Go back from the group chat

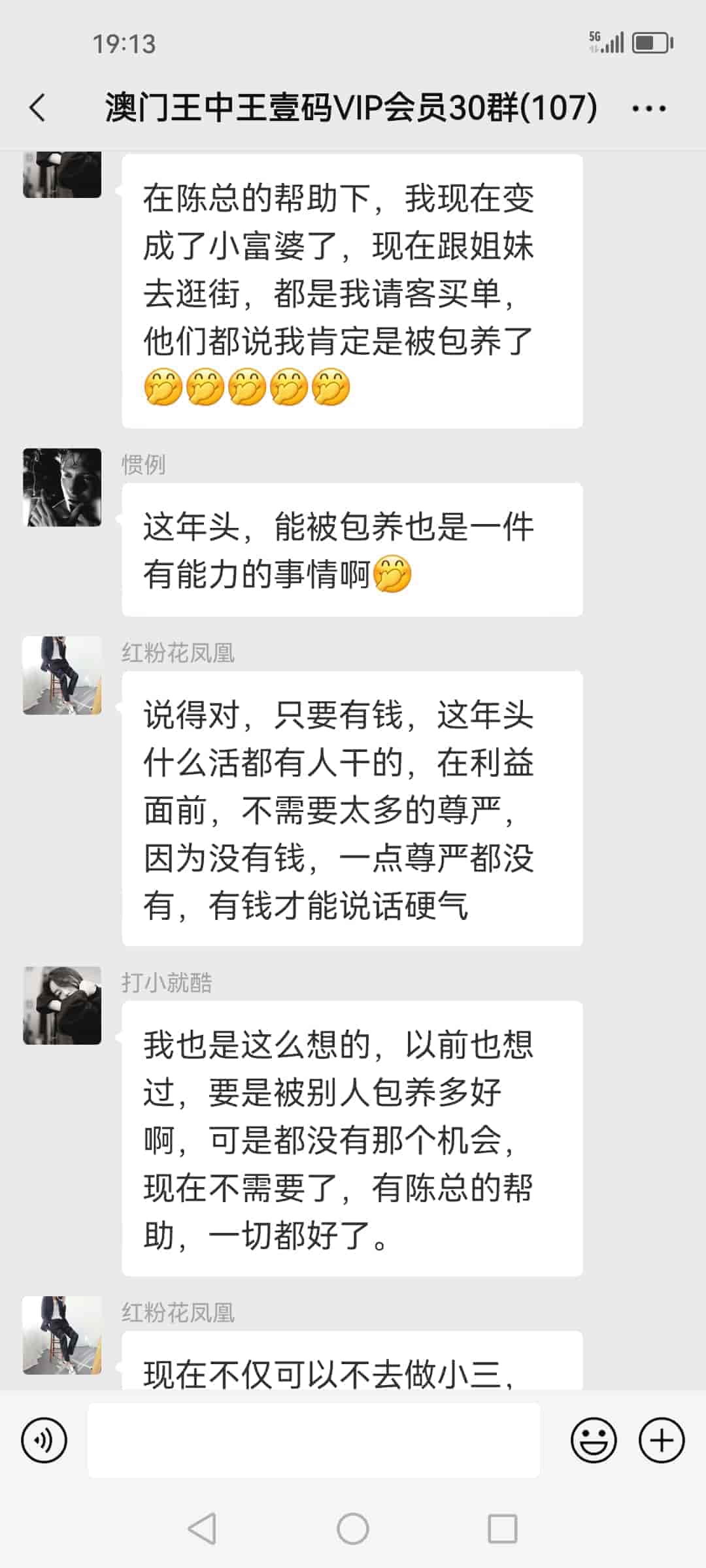coord(38,108)
